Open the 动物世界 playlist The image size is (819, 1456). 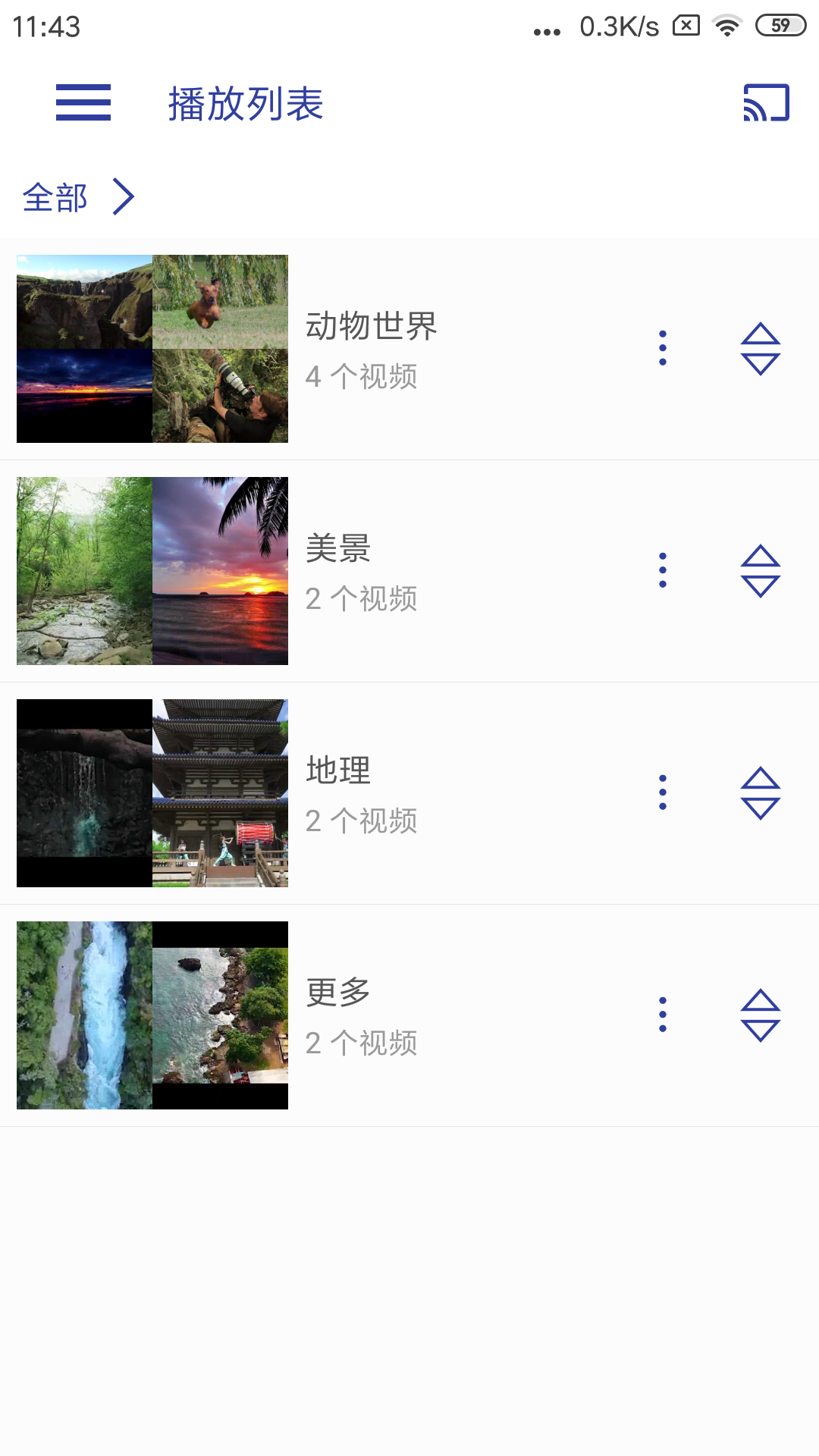[x=372, y=348]
